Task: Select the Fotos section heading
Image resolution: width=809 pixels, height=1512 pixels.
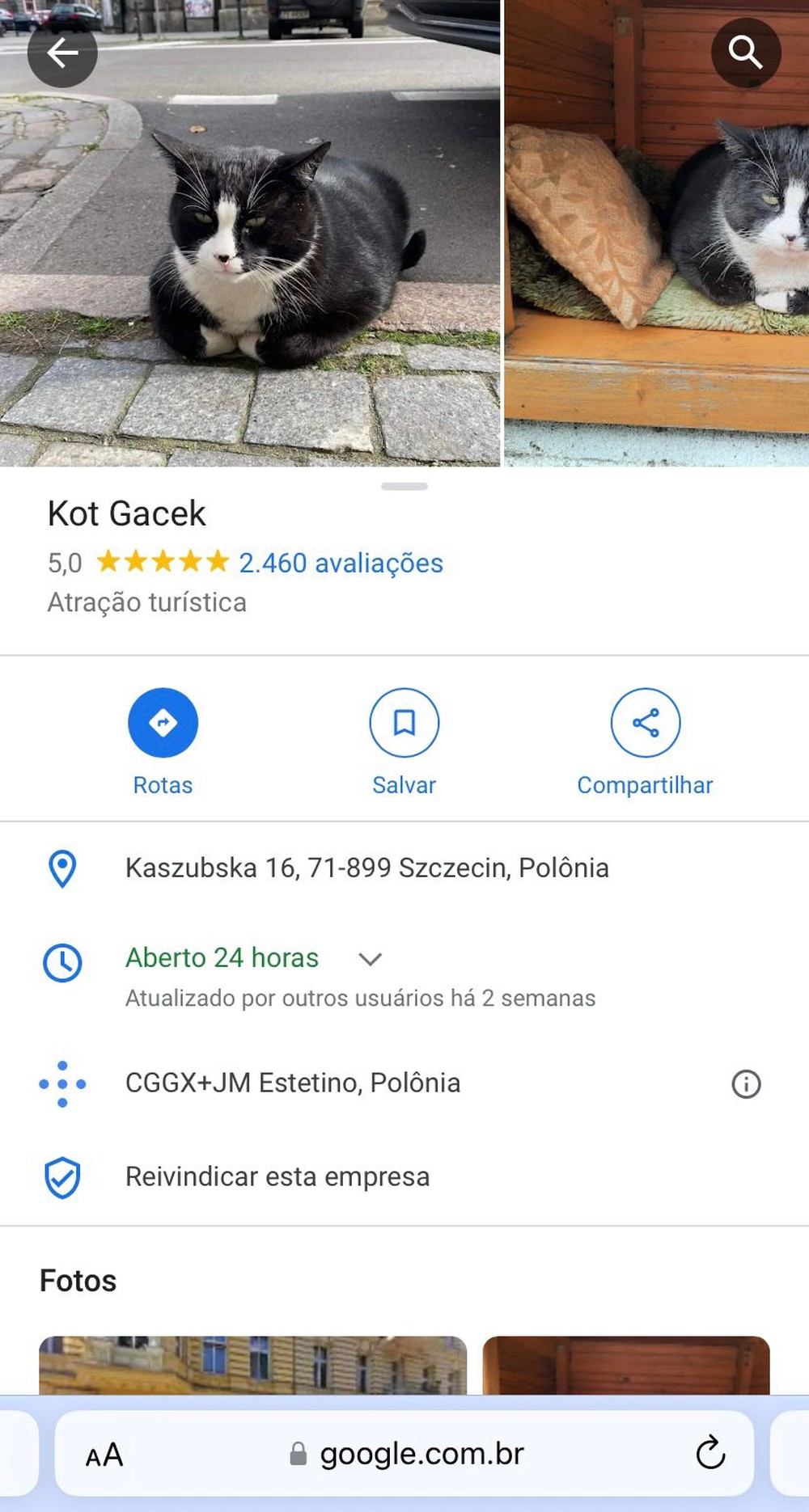Action: tap(78, 1280)
